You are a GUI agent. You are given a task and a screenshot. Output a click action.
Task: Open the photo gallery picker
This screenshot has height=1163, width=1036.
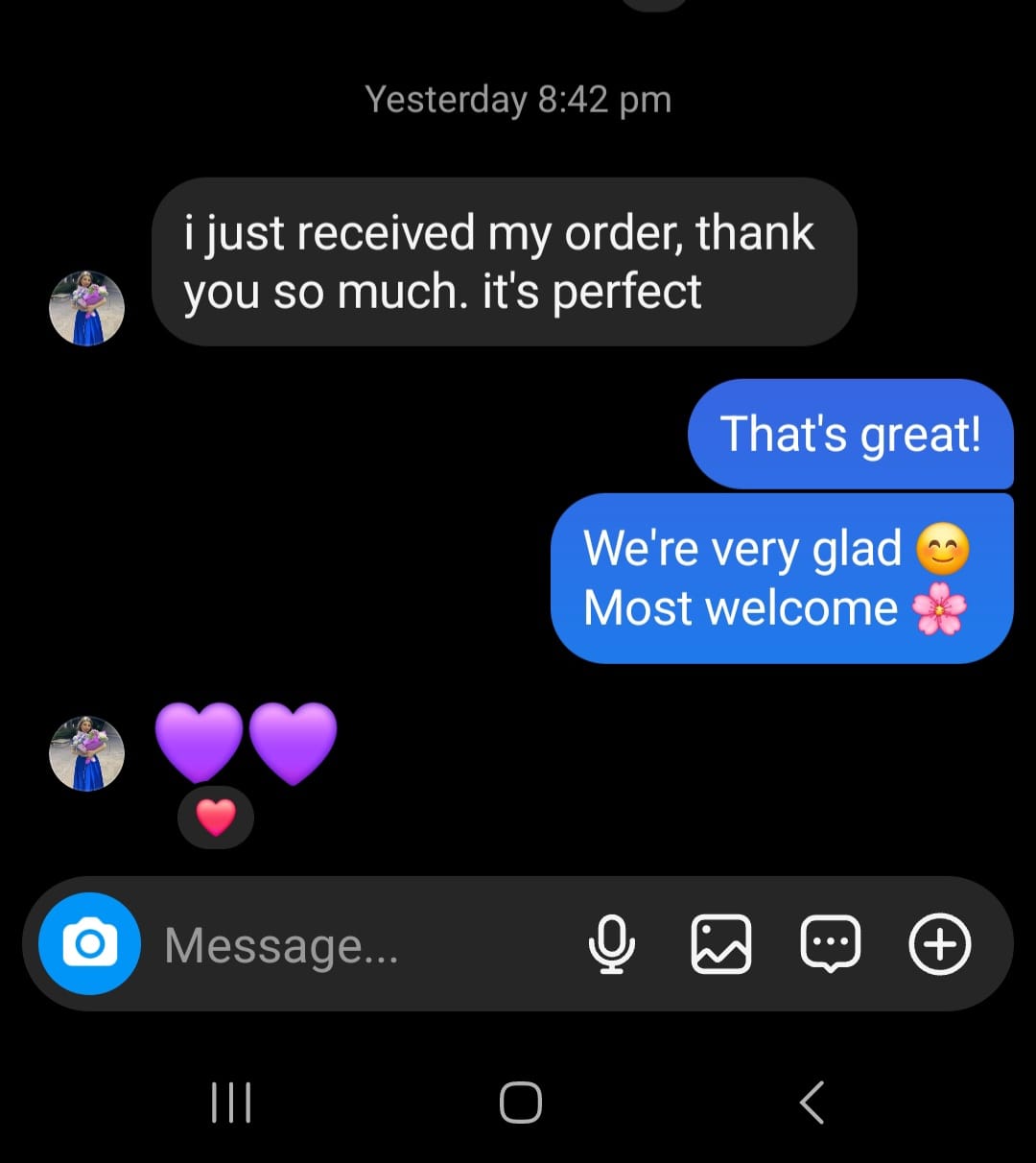click(720, 944)
